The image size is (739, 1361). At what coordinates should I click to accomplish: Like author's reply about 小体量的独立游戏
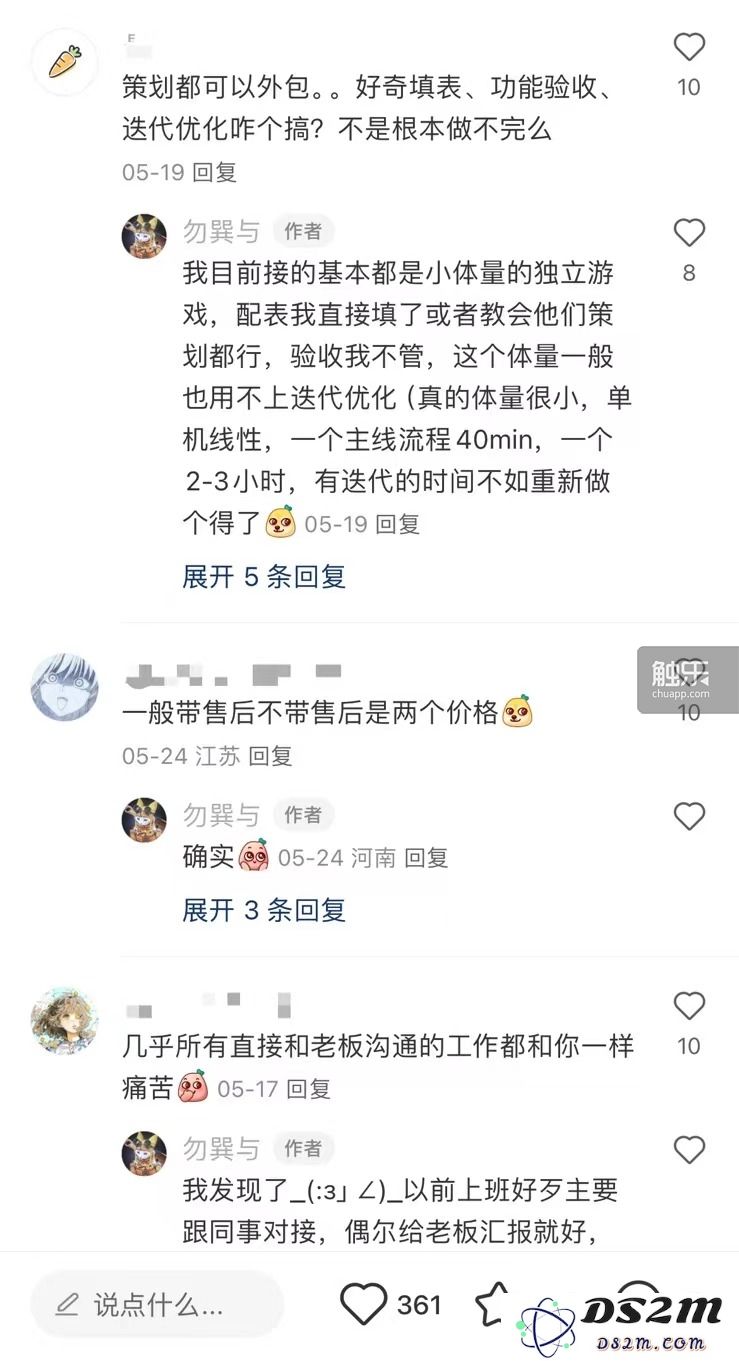[689, 233]
